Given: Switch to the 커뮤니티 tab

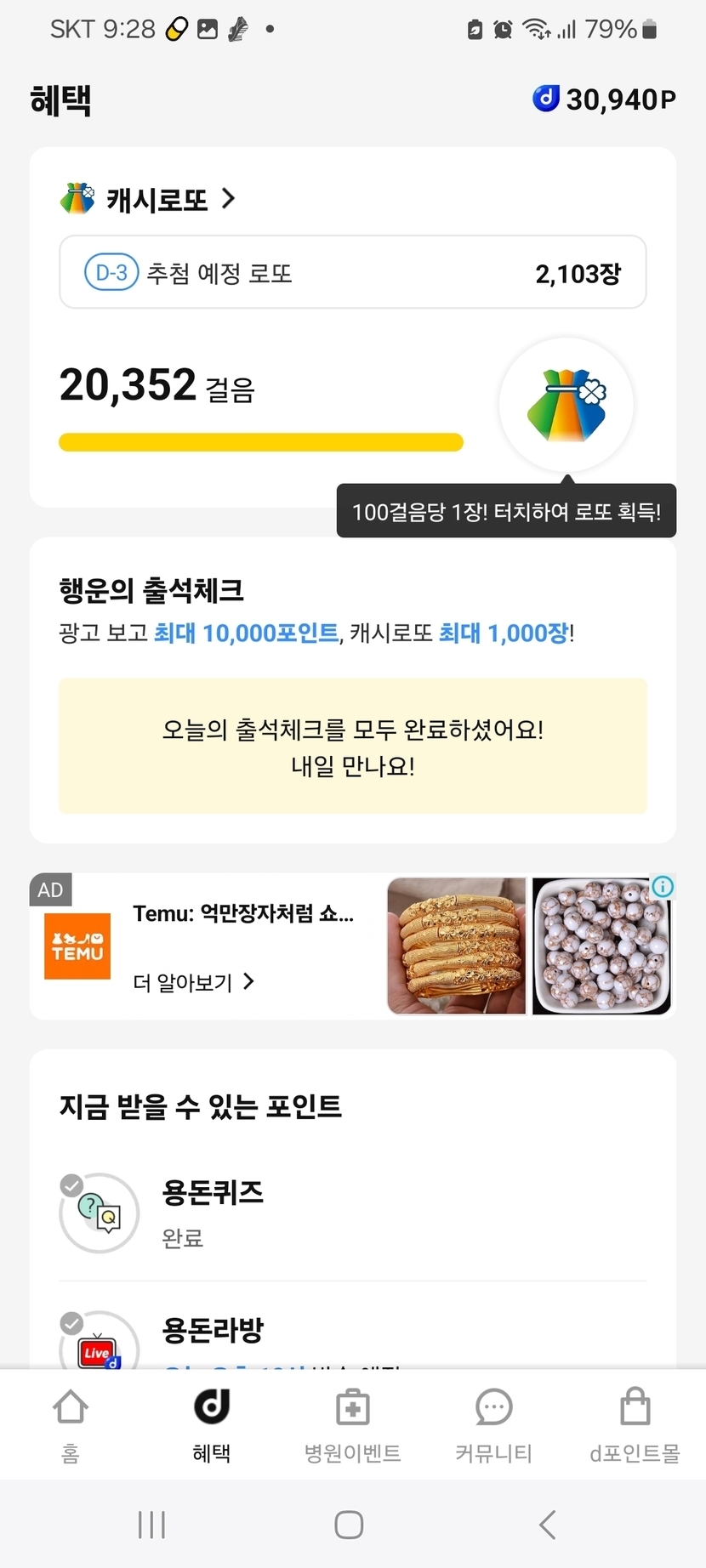Looking at the screenshot, I should point(493,1424).
